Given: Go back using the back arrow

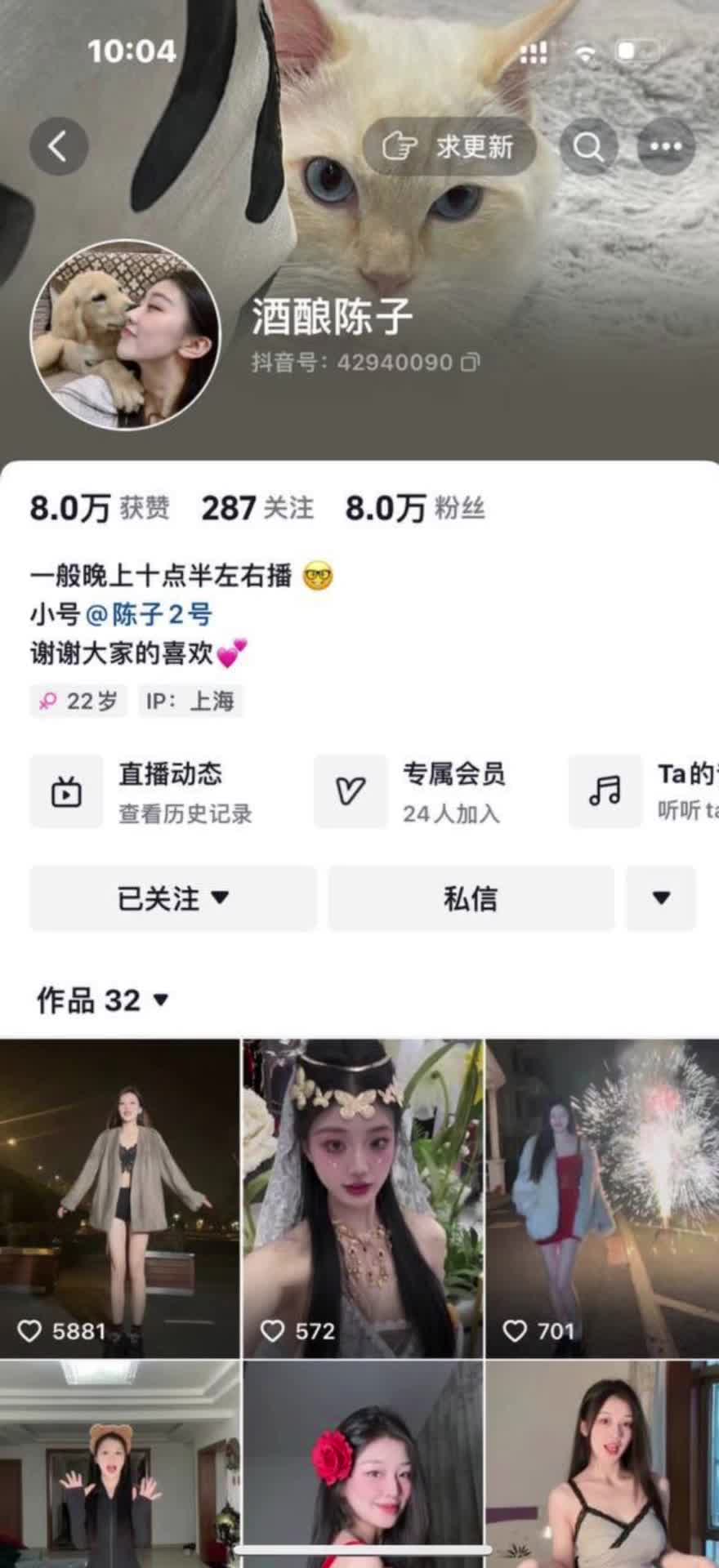Looking at the screenshot, I should [58, 147].
